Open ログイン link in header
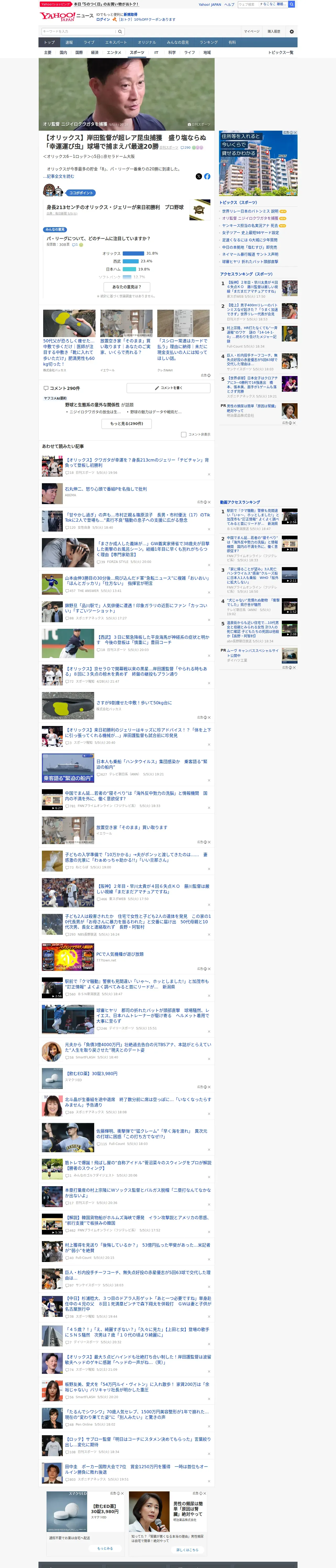Screen dimensions: 336x1568 [103, 20]
